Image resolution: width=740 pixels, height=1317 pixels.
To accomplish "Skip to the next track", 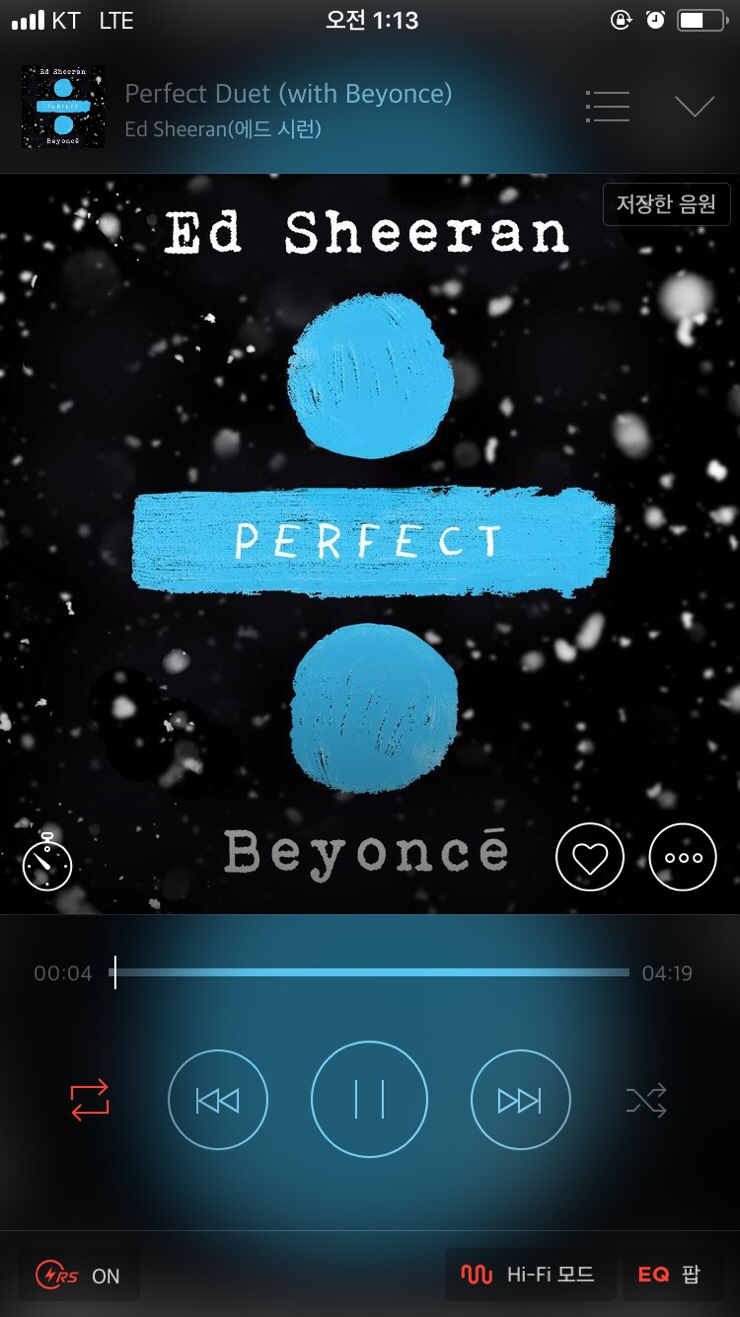I will pos(520,1100).
